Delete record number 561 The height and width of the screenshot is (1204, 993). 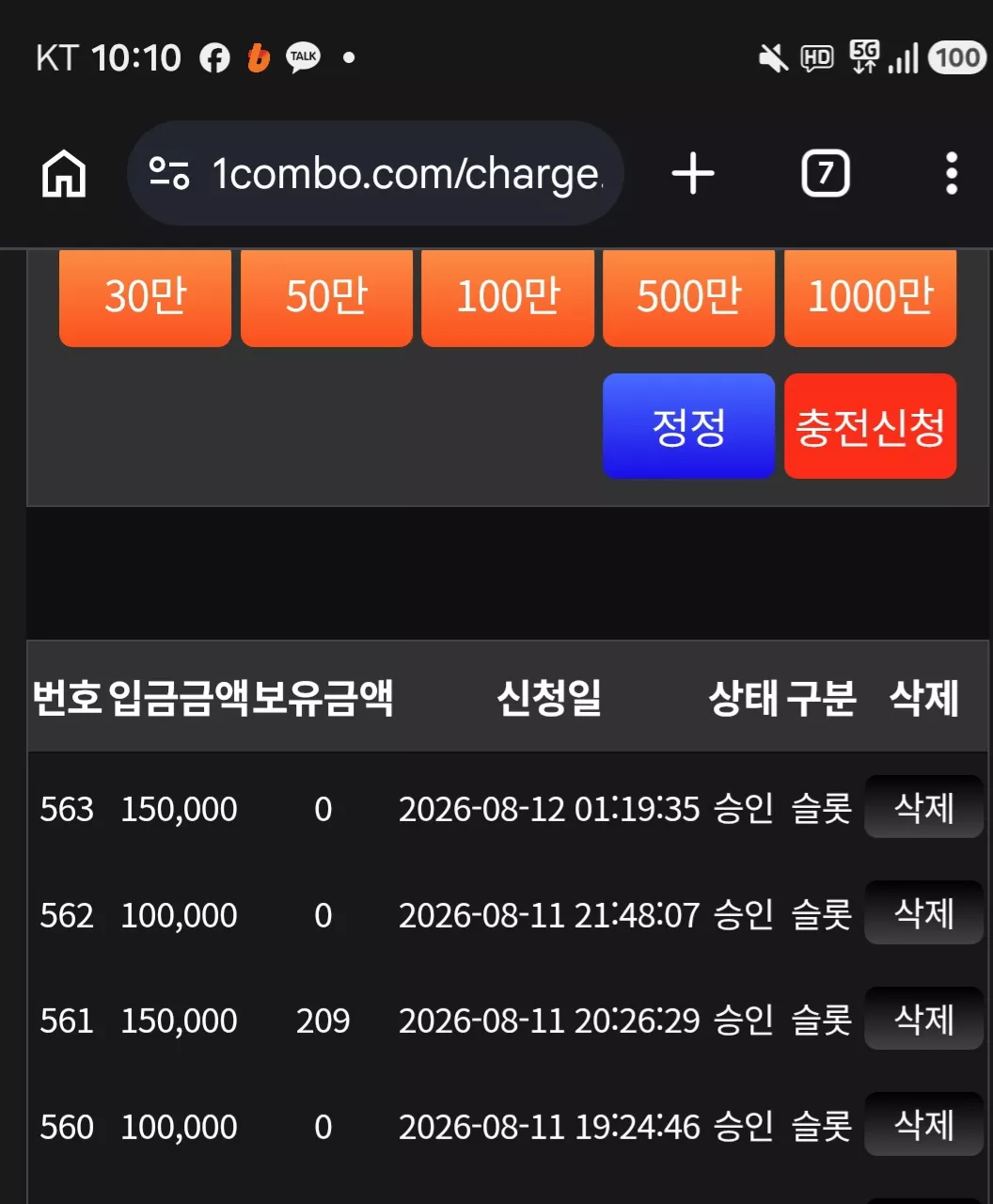pyautogui.click(x=923, y=1019)
